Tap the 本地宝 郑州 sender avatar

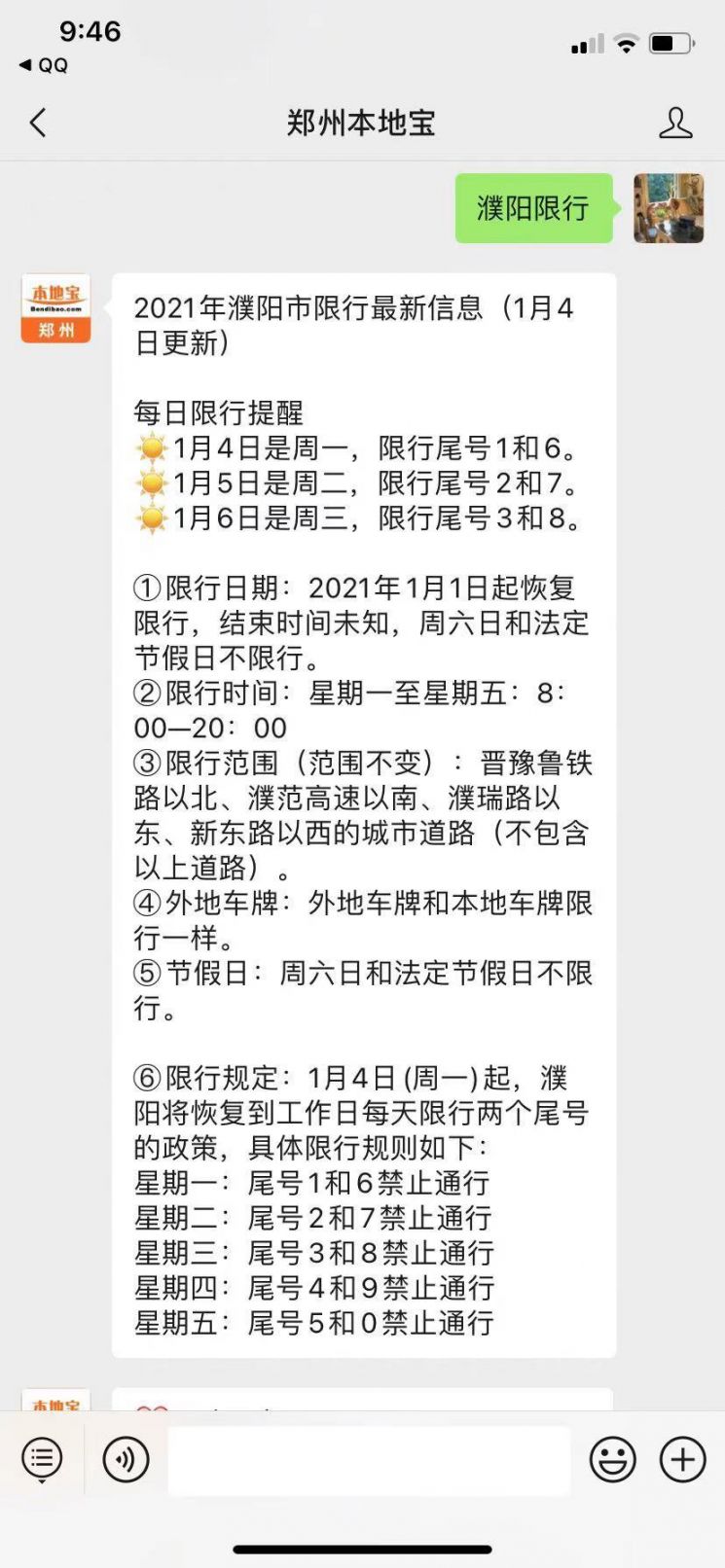[x=55, y=308]
